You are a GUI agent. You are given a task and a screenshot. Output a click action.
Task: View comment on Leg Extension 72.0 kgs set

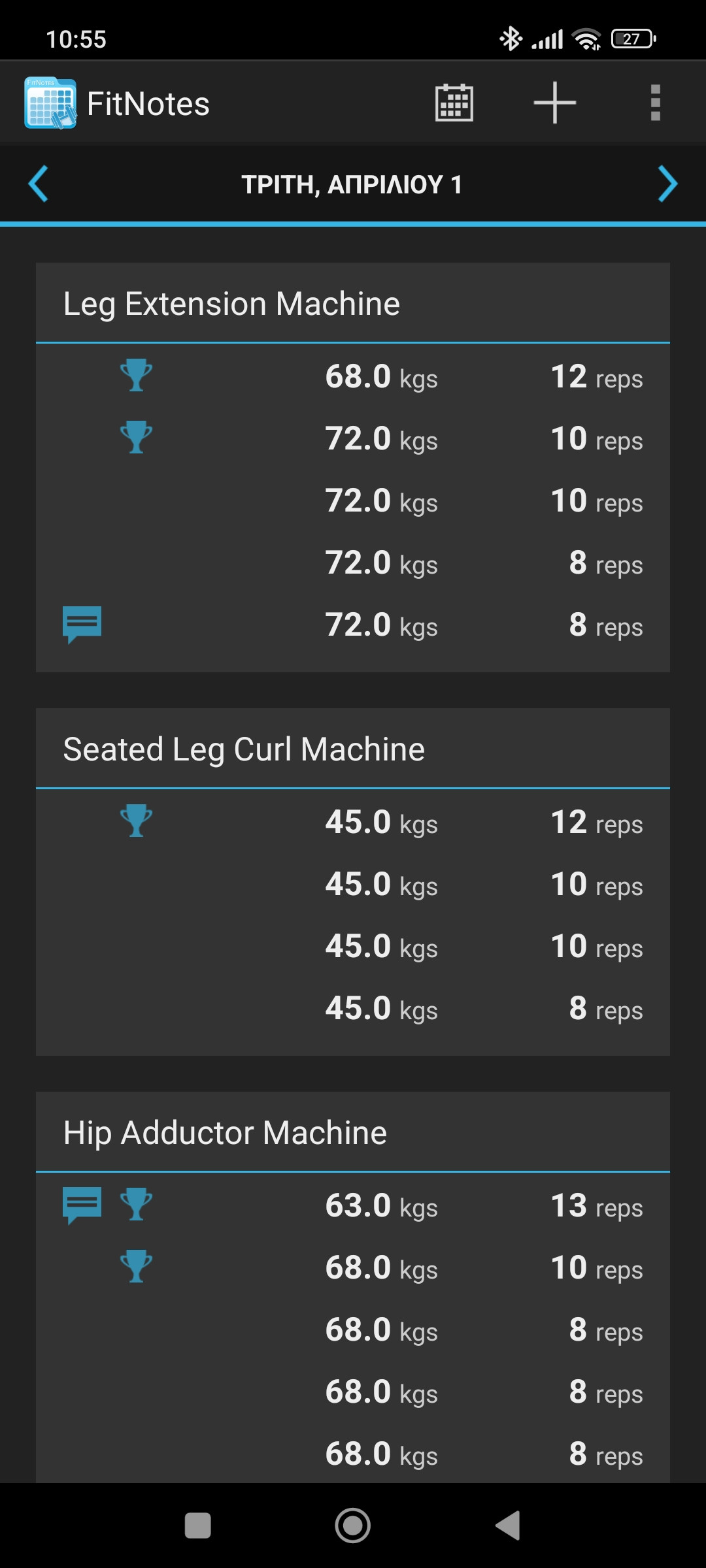[x=82, y=624]
